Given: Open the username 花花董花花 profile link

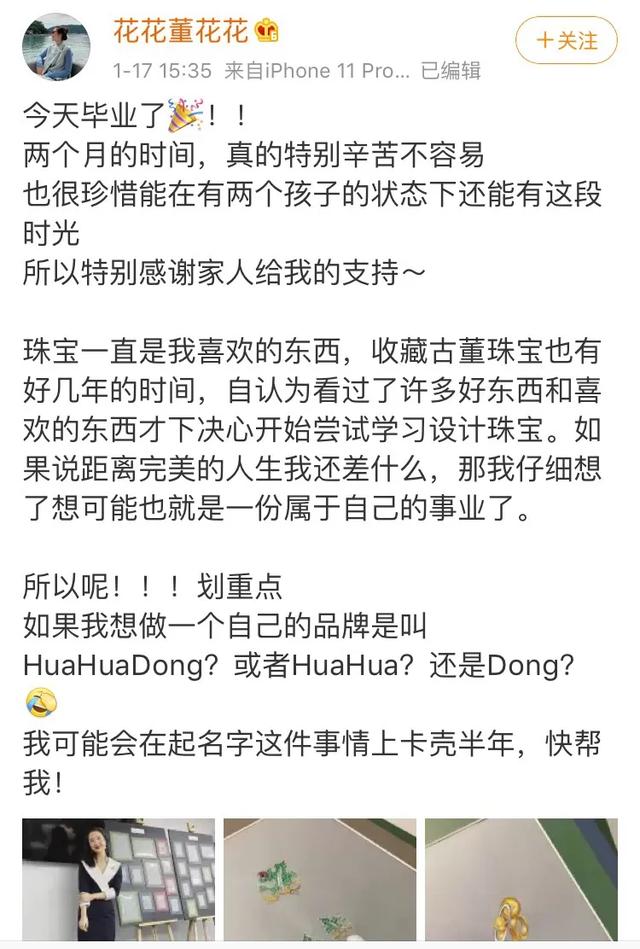Looking at the screenshot, I should point(180,33).
